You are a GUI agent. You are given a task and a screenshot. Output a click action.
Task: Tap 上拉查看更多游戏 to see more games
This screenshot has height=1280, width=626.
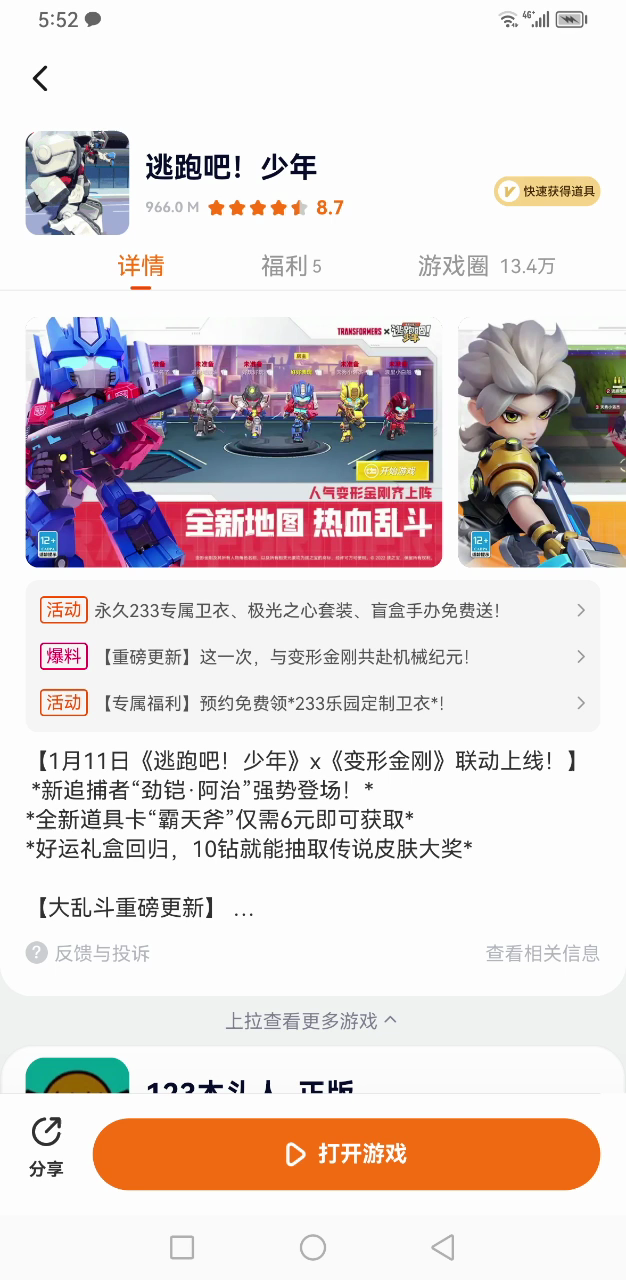coord(311,1020)
